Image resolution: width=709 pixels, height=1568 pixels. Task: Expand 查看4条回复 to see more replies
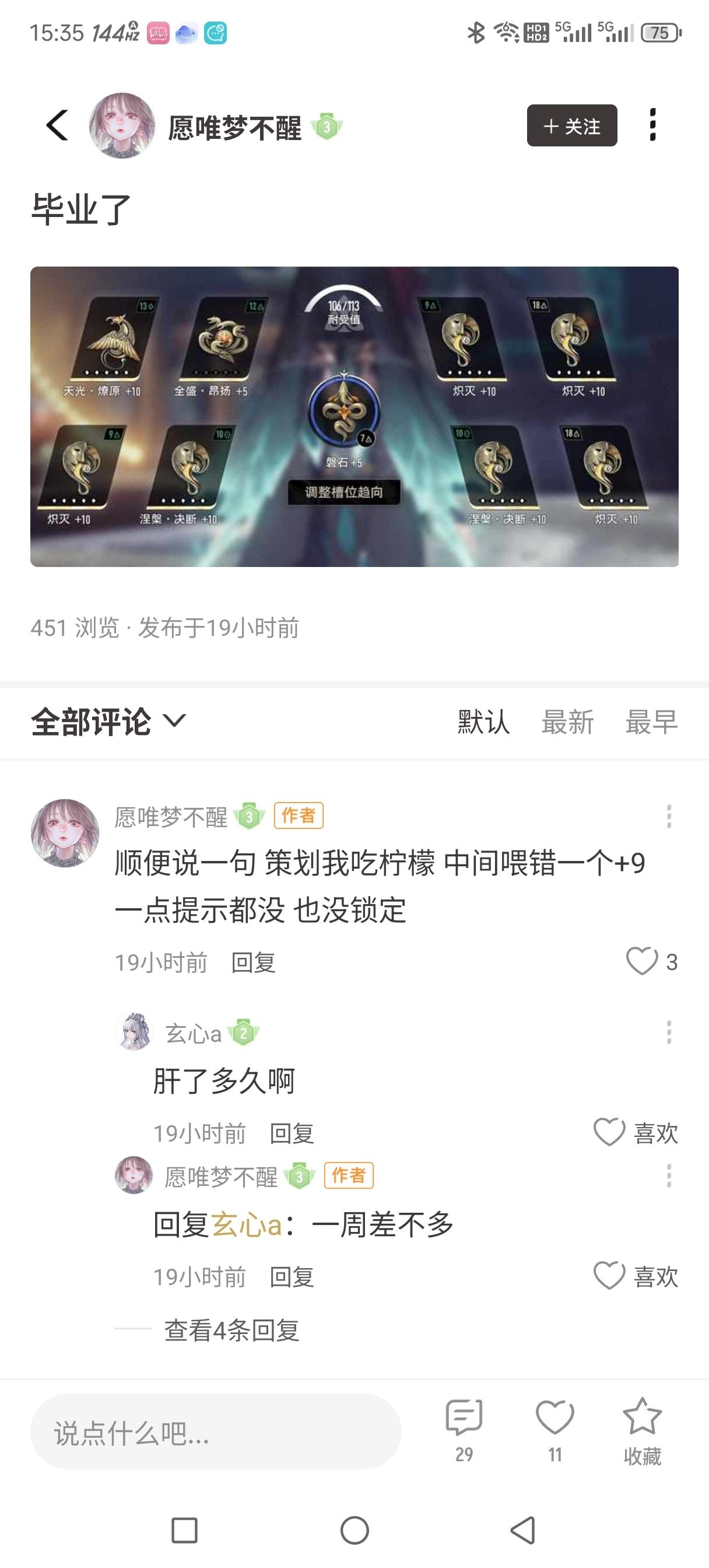231,1330
